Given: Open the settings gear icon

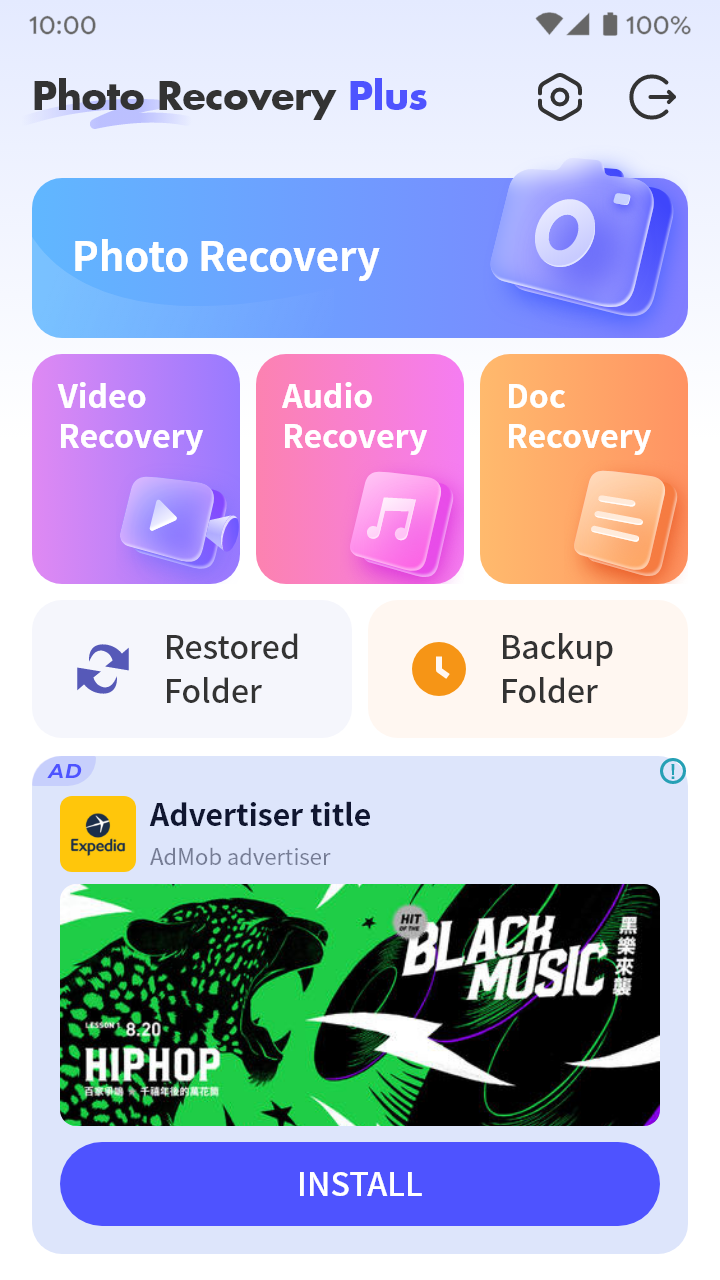Looking at the screenshot, I should [560, 98].
